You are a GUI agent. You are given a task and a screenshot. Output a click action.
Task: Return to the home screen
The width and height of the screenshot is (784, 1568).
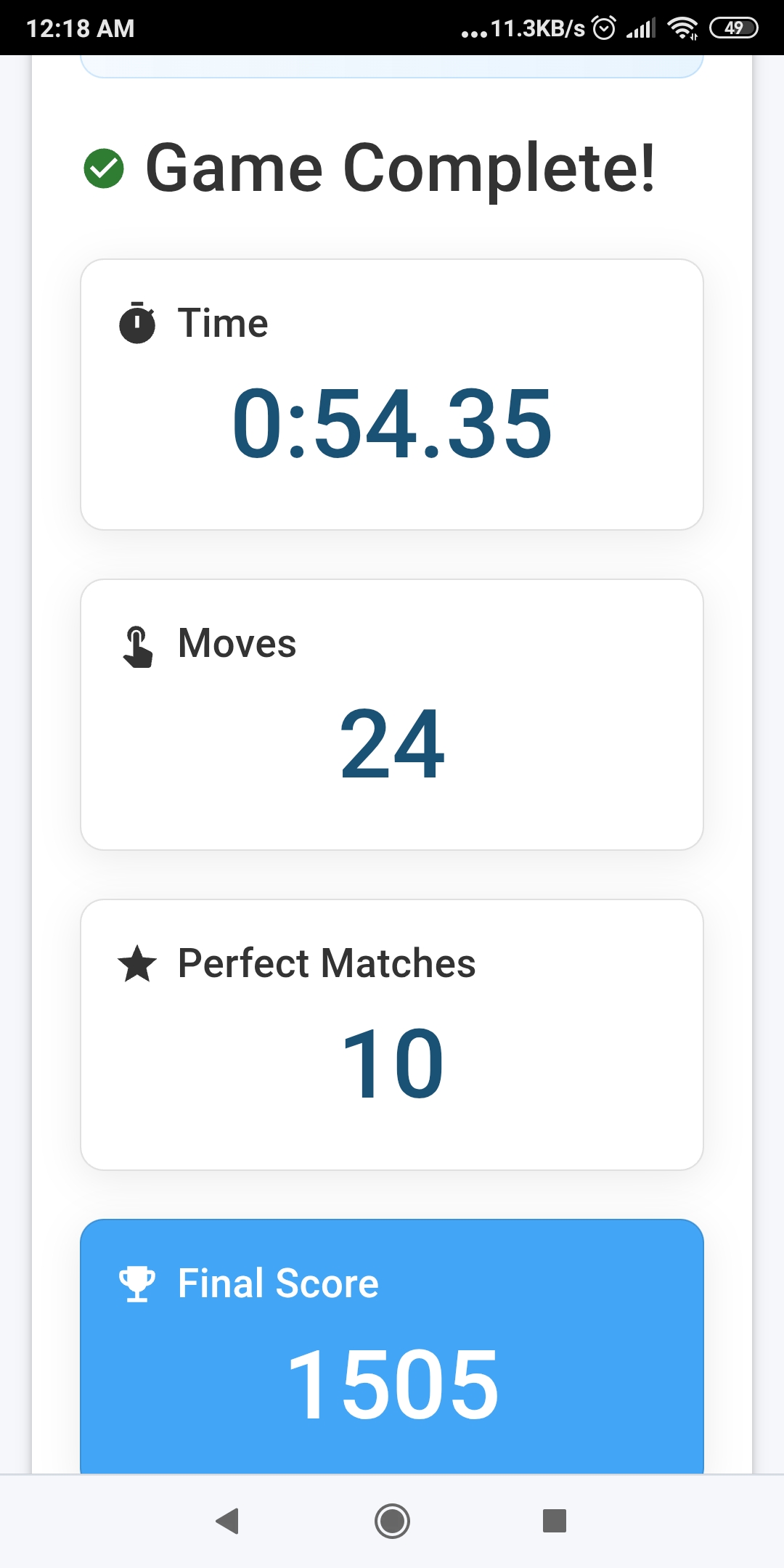(x=392, y=1521)
